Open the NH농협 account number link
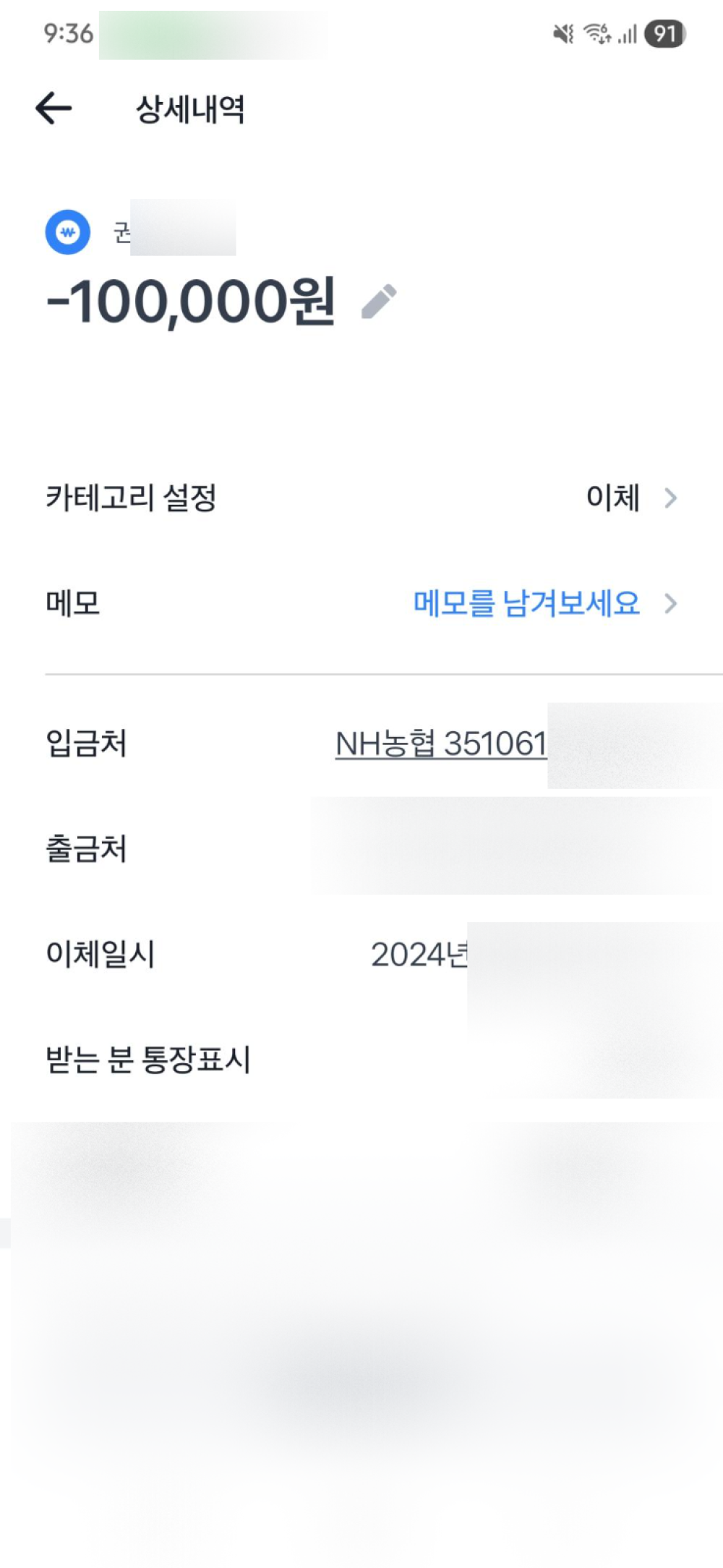 [441, 743]
